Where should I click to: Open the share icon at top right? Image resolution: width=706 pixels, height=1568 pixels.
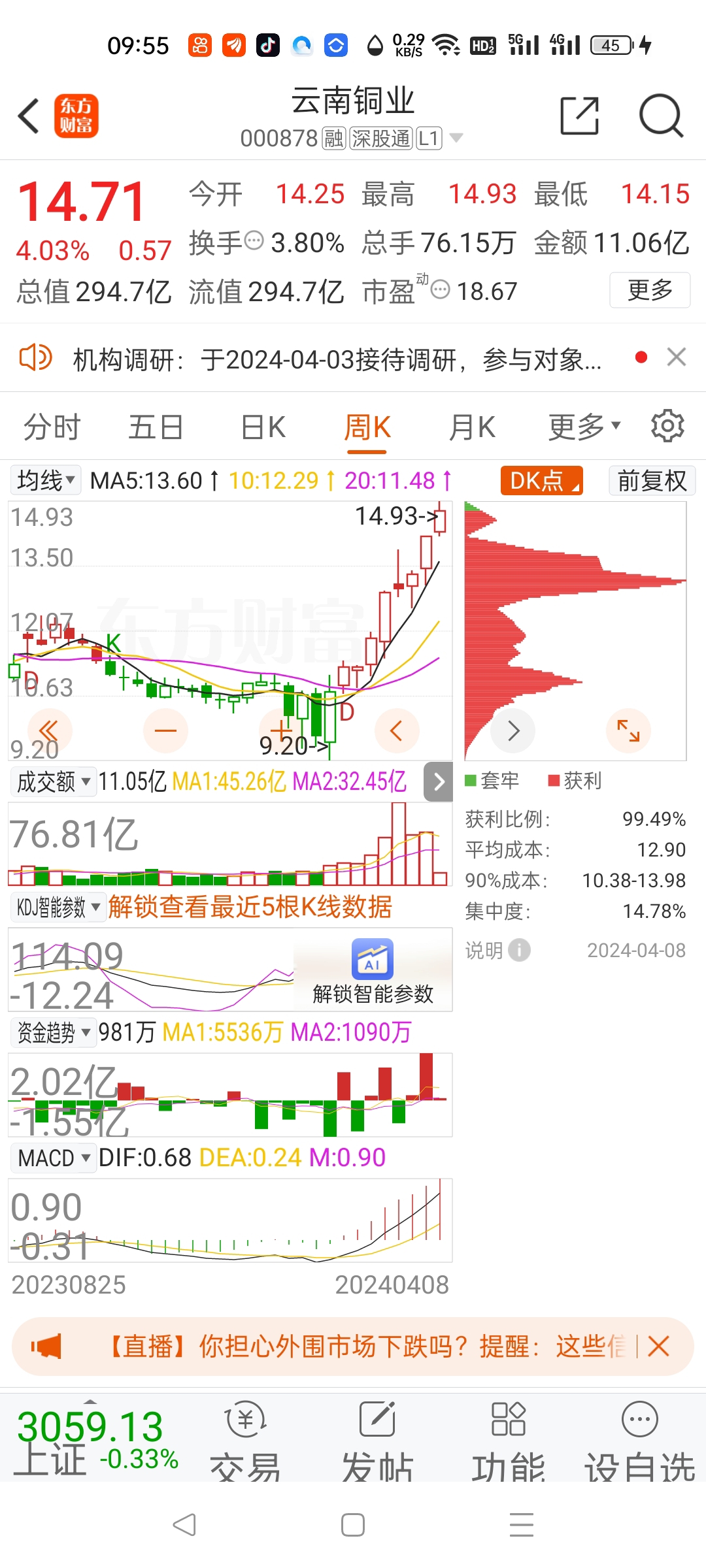pyautogui.click(x=579, y=116)
